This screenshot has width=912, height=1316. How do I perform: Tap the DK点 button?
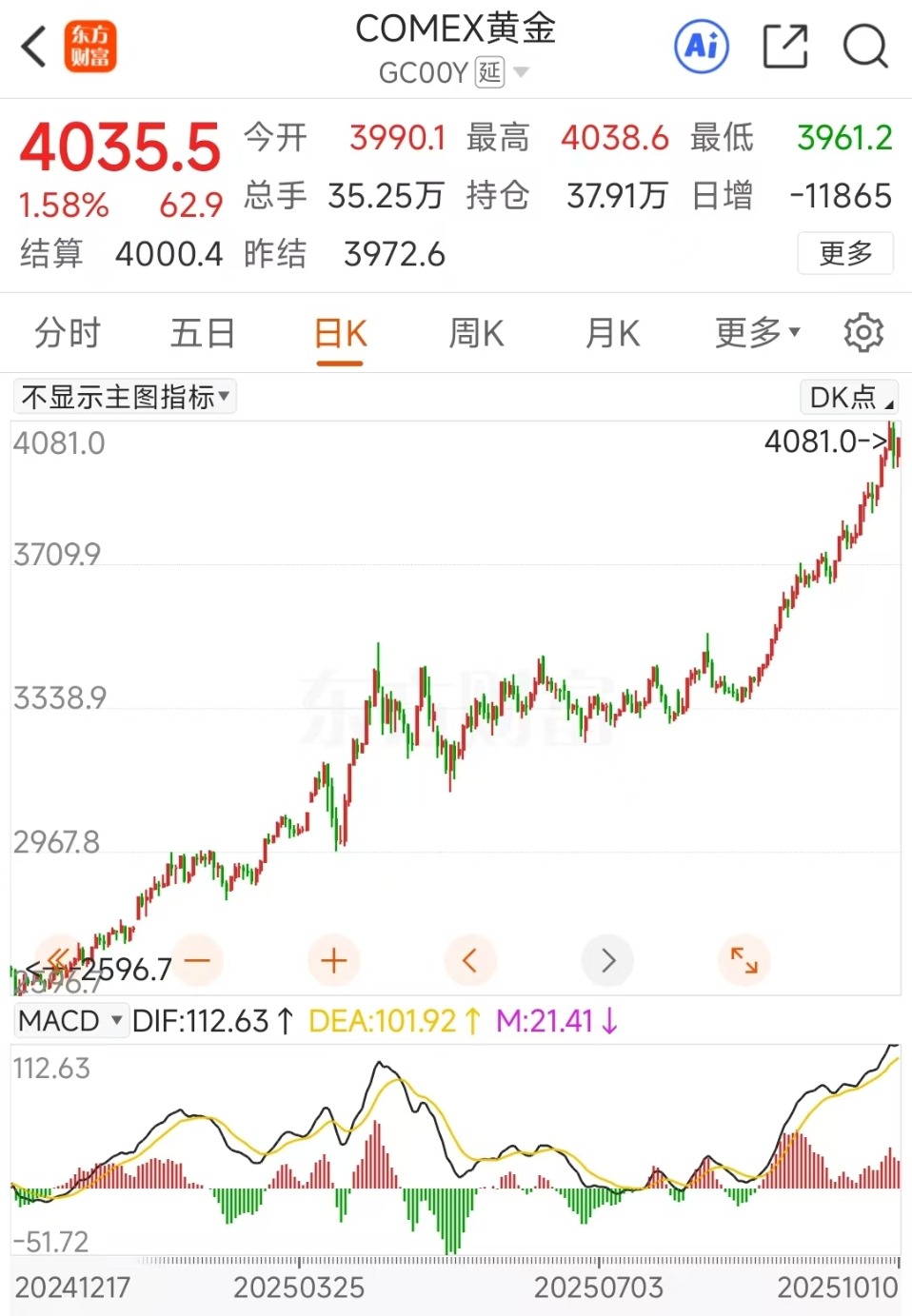coord(849,397)
